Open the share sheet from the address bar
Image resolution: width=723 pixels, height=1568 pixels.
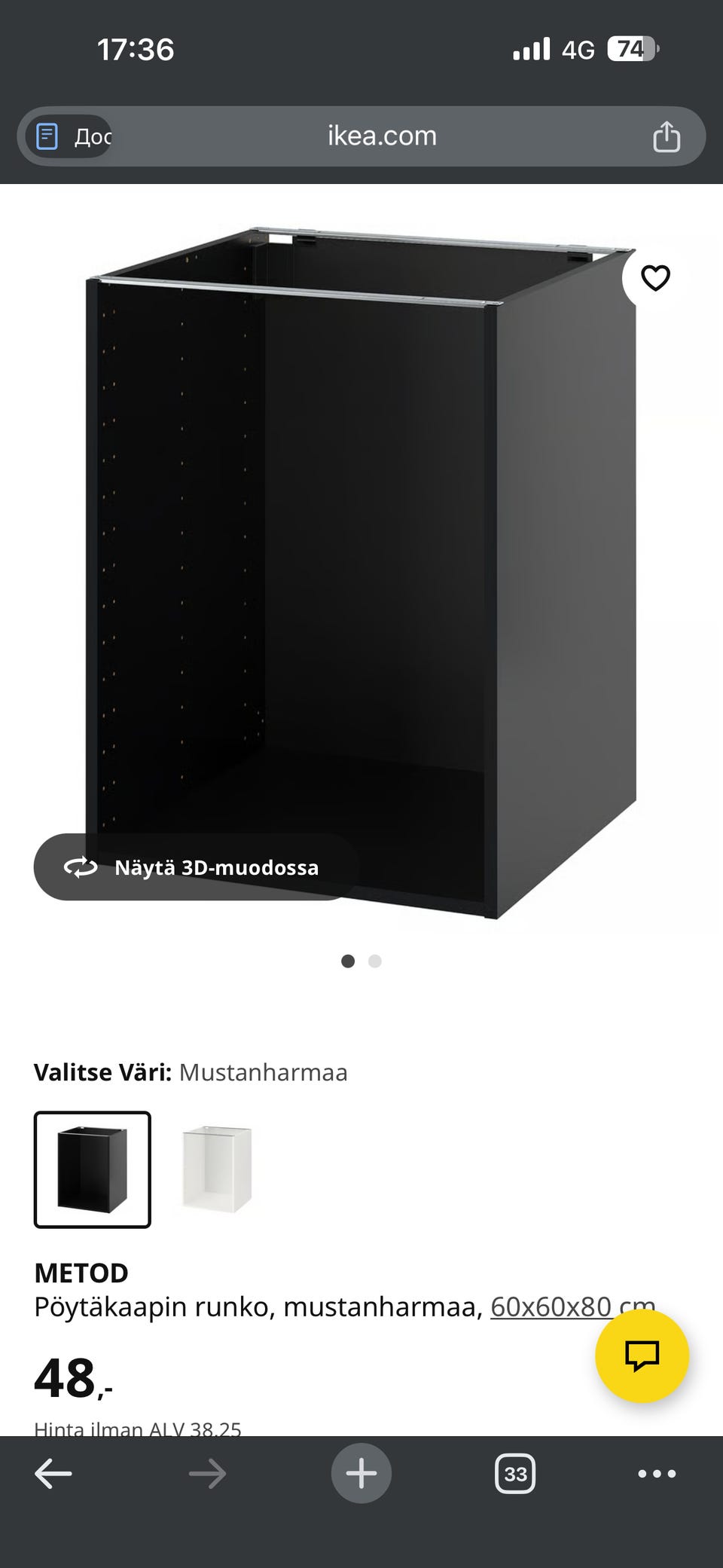[666, 136]
